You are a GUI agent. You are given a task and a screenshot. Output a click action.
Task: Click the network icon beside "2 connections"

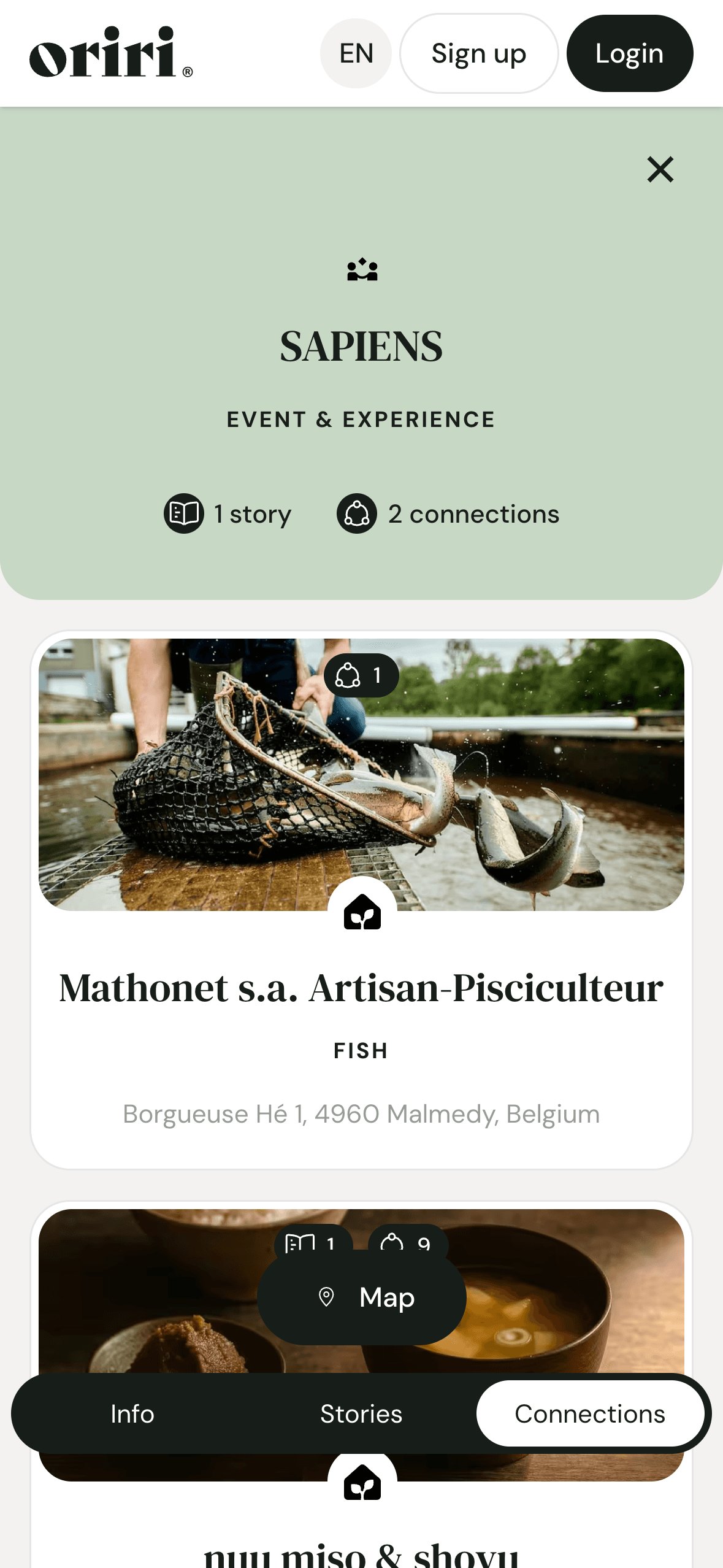pos(356,513)
